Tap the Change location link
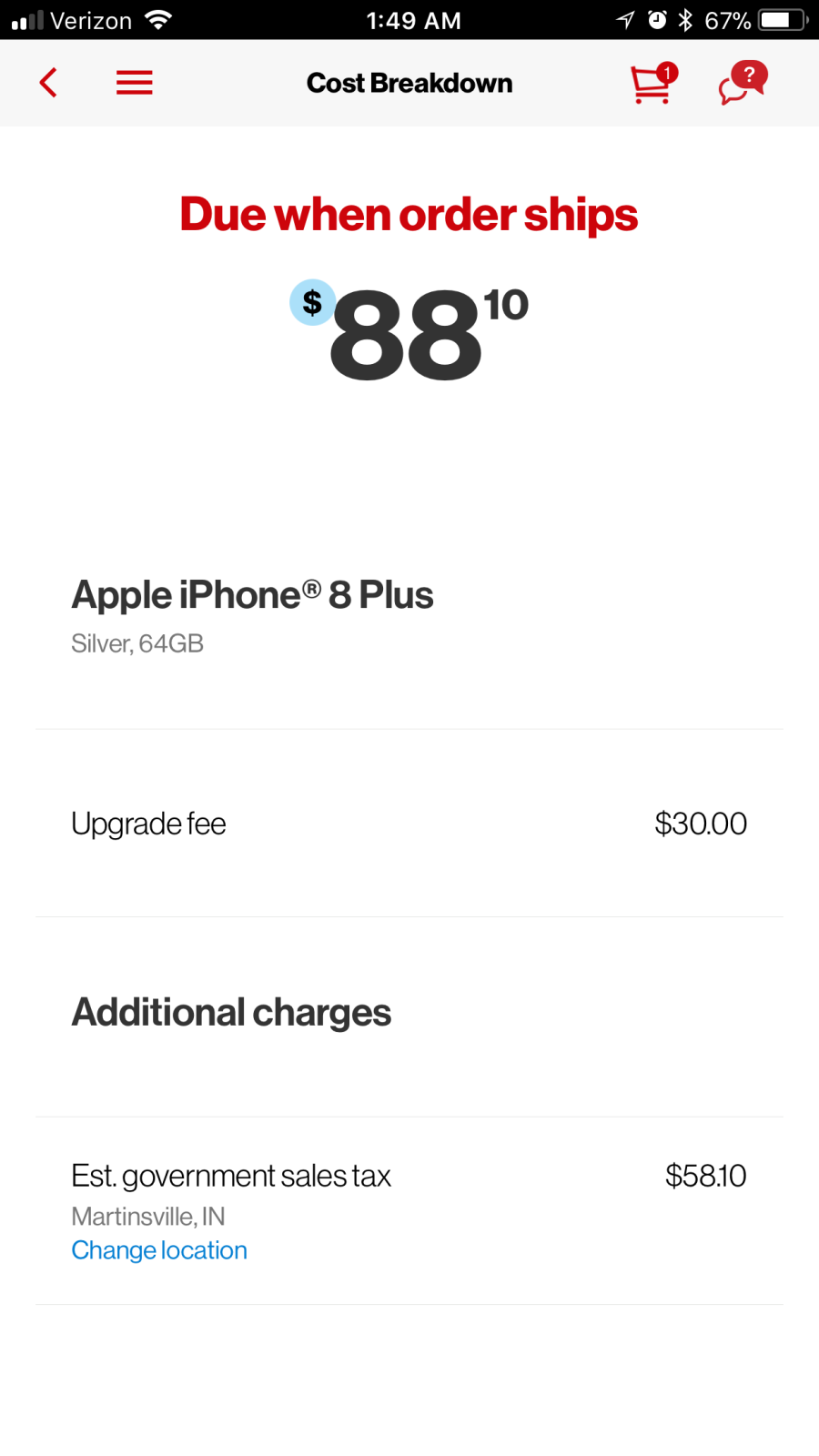819x1456 pixels. tap(159, 1250)
